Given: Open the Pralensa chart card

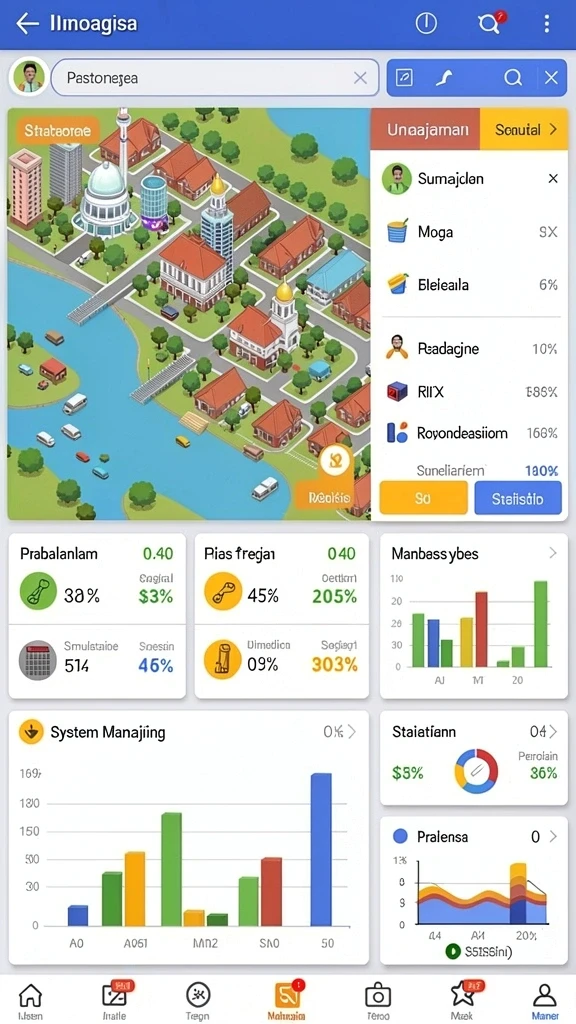Looking at the screenshot, I should click(x=473, y=890).
